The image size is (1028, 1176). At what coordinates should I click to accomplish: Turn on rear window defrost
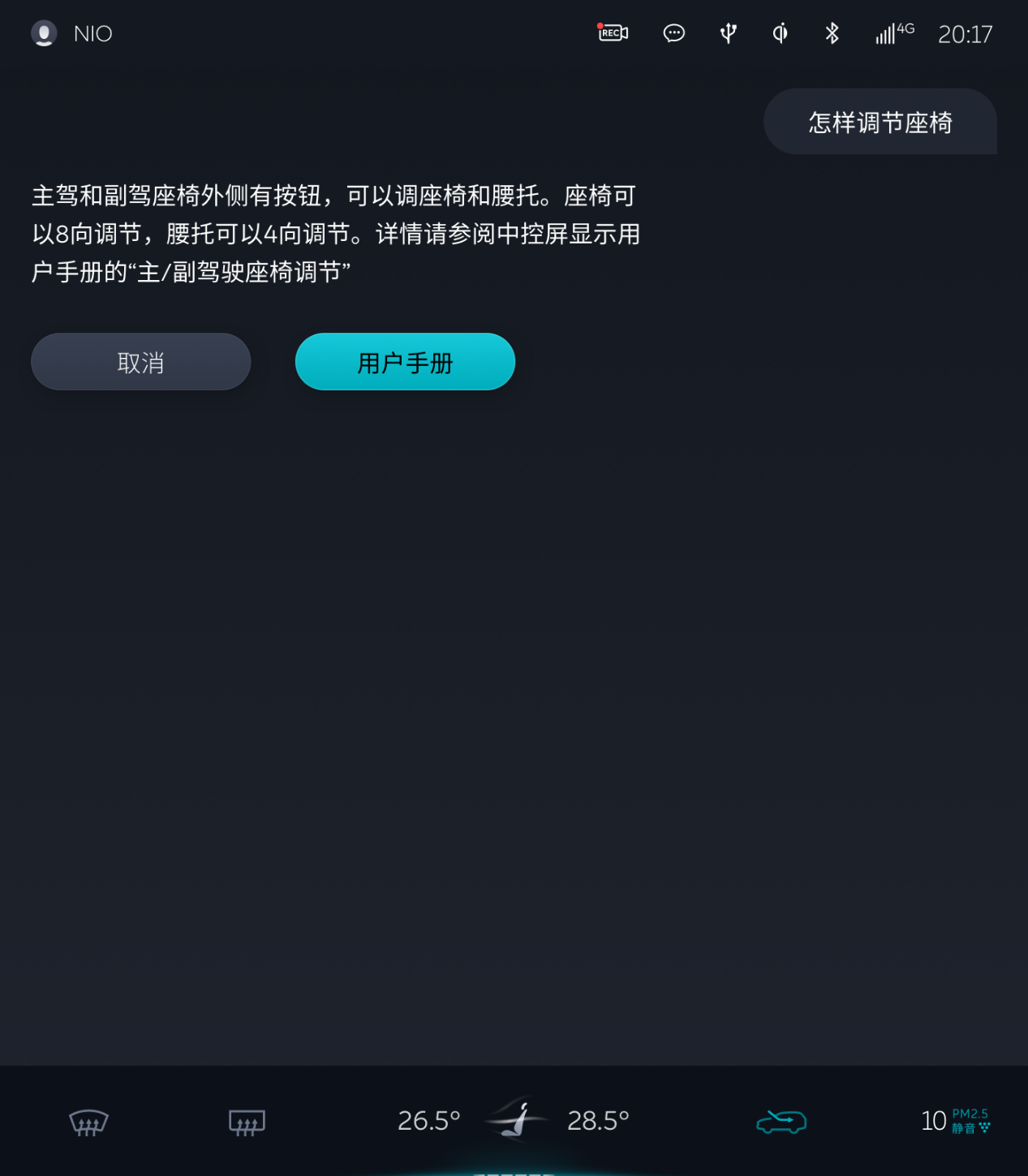pyautogui.click(x=247, y=1122)
